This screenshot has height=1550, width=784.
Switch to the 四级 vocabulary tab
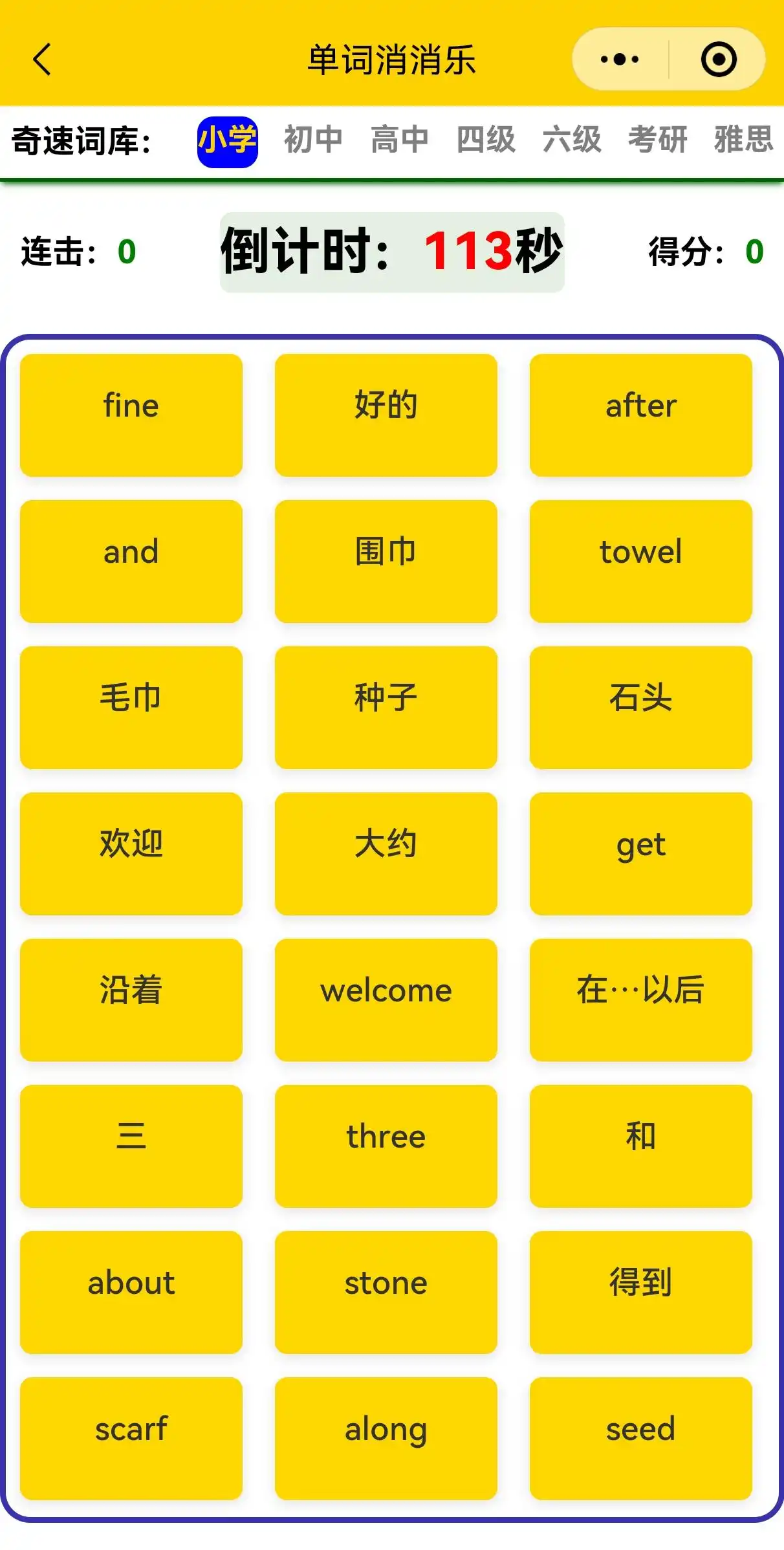[x=486, y=140]
